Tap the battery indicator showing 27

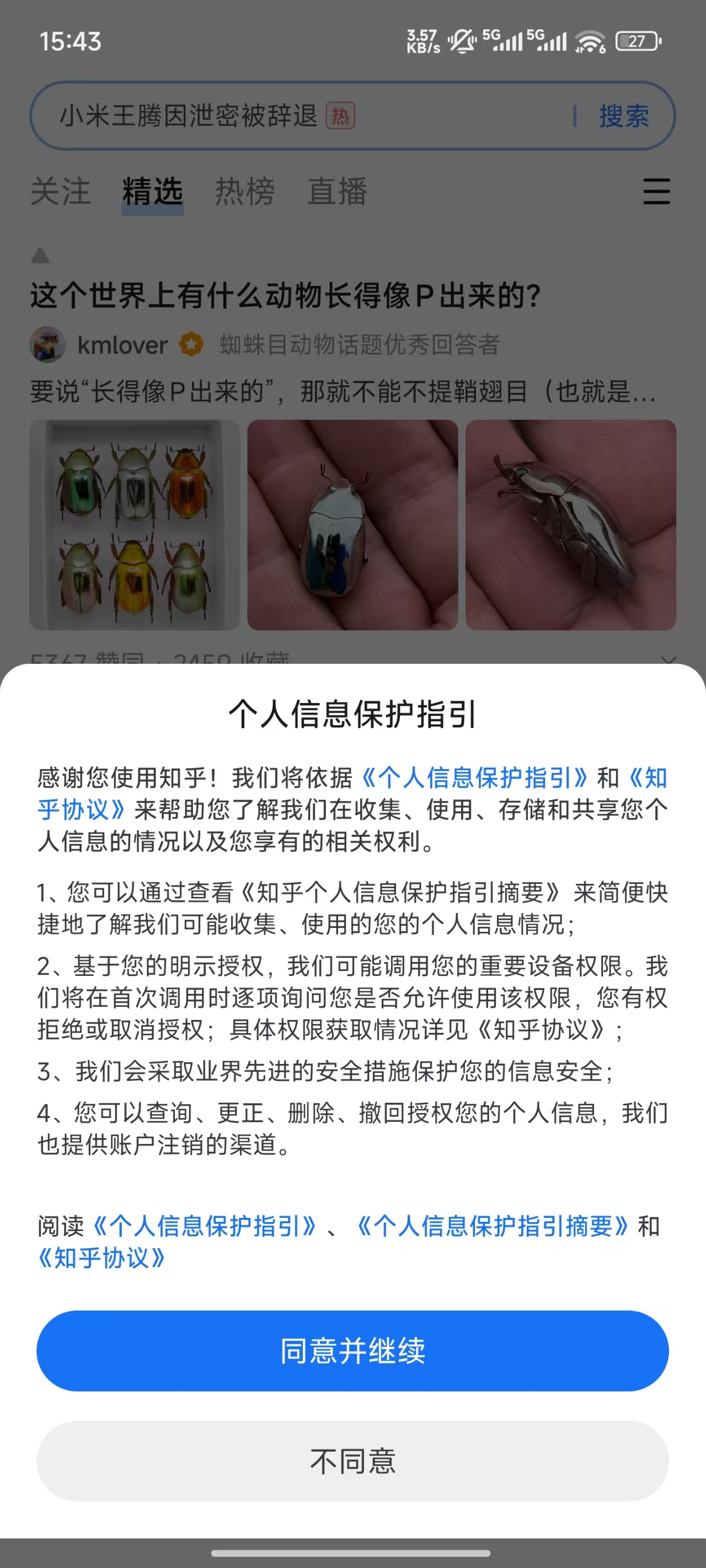pos(636,40)
